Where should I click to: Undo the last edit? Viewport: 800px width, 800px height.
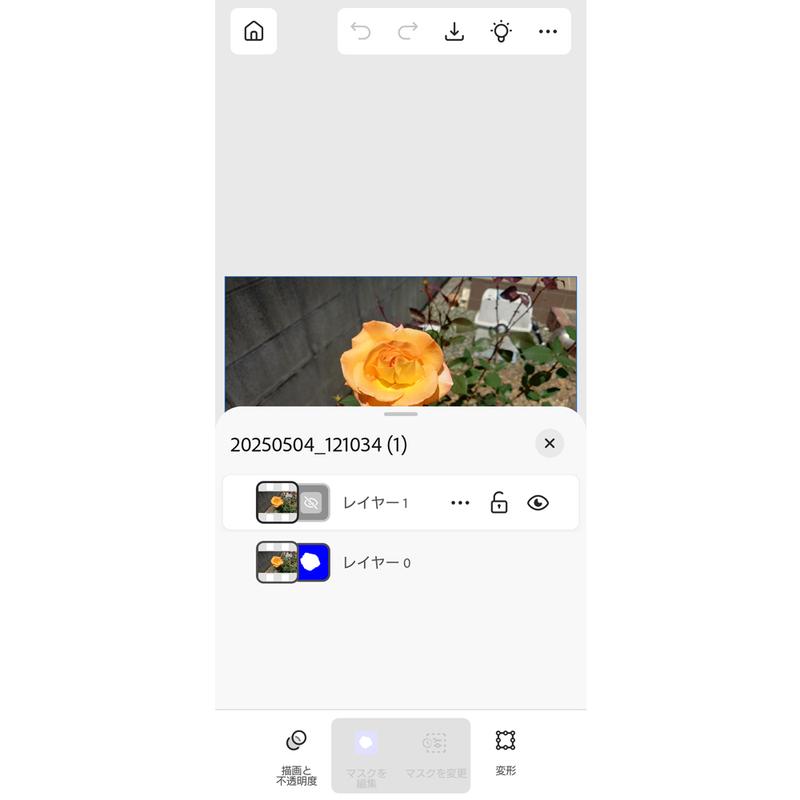pos(361,31)
